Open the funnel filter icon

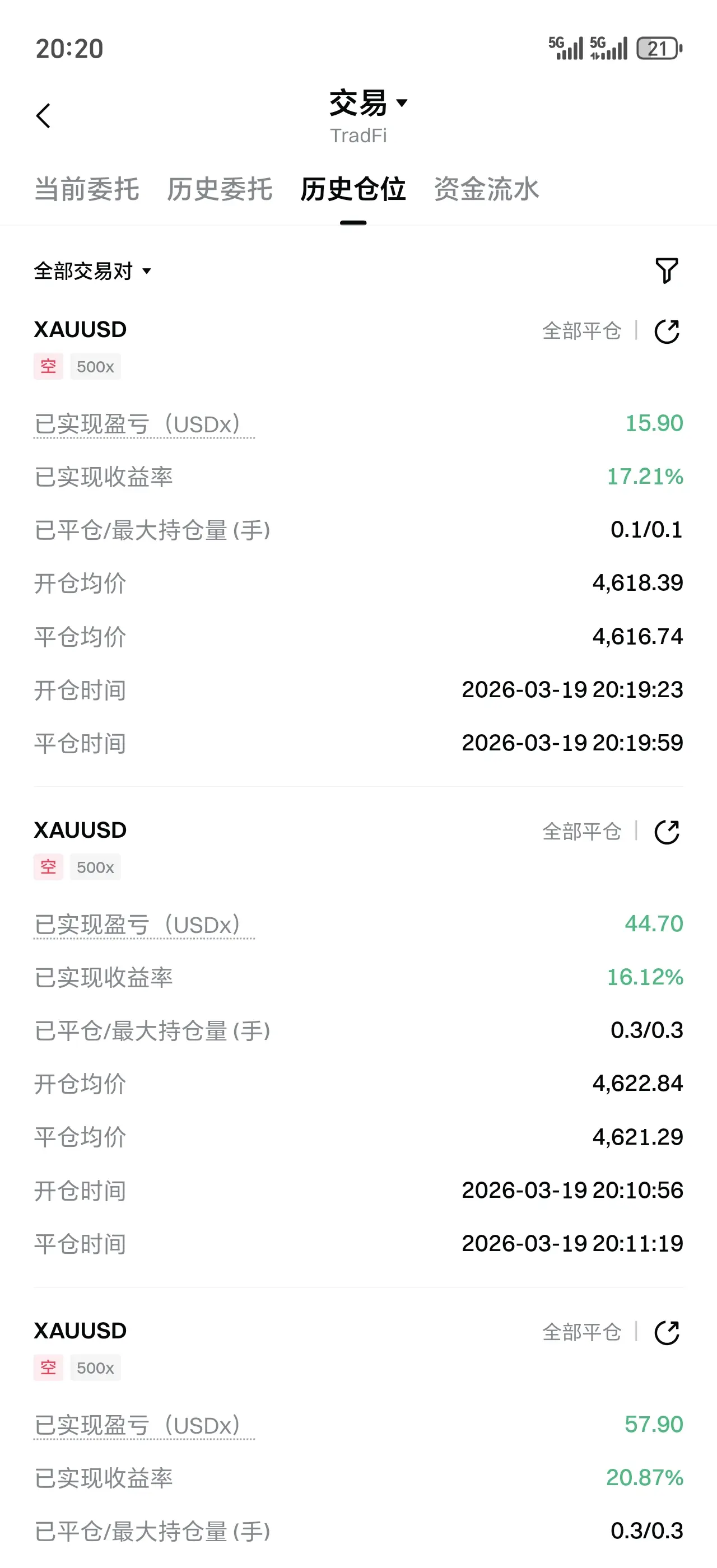(x=667, y=270)
